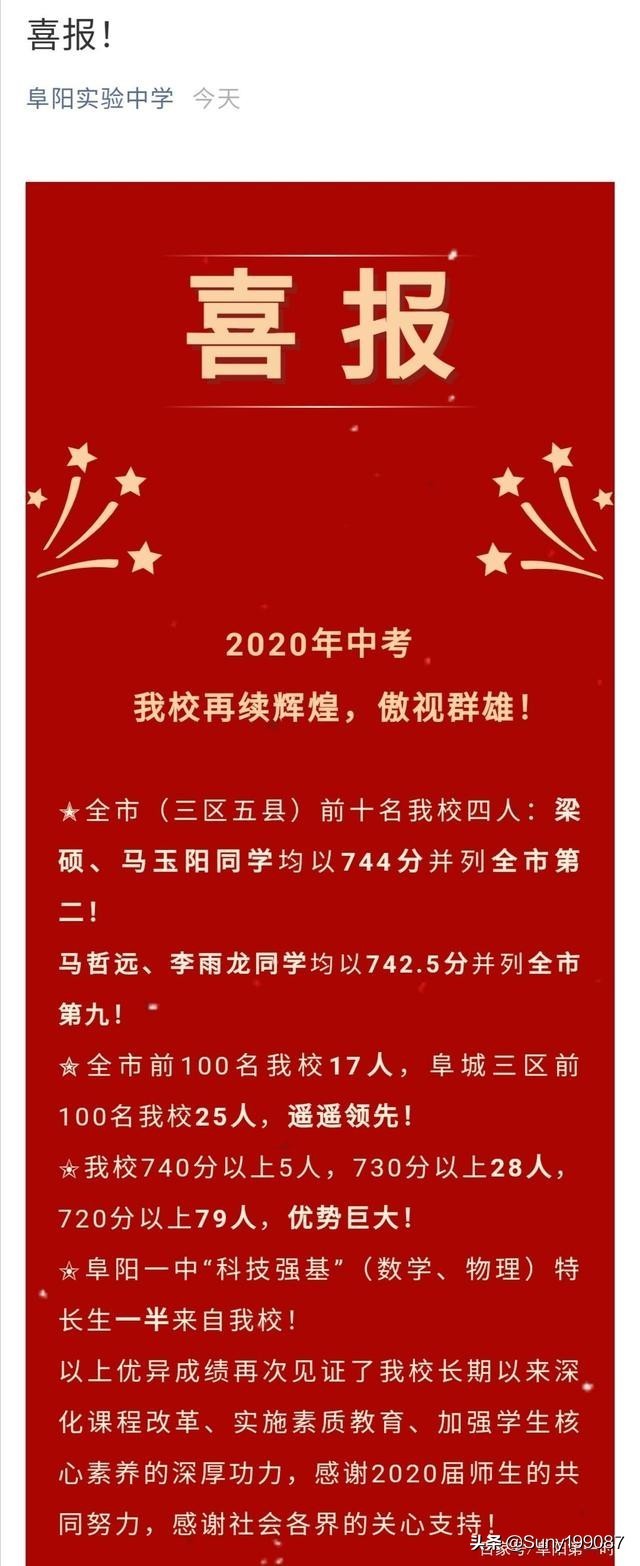
Task: Open the 阜阳实验中学 account link
Action: 100,98
